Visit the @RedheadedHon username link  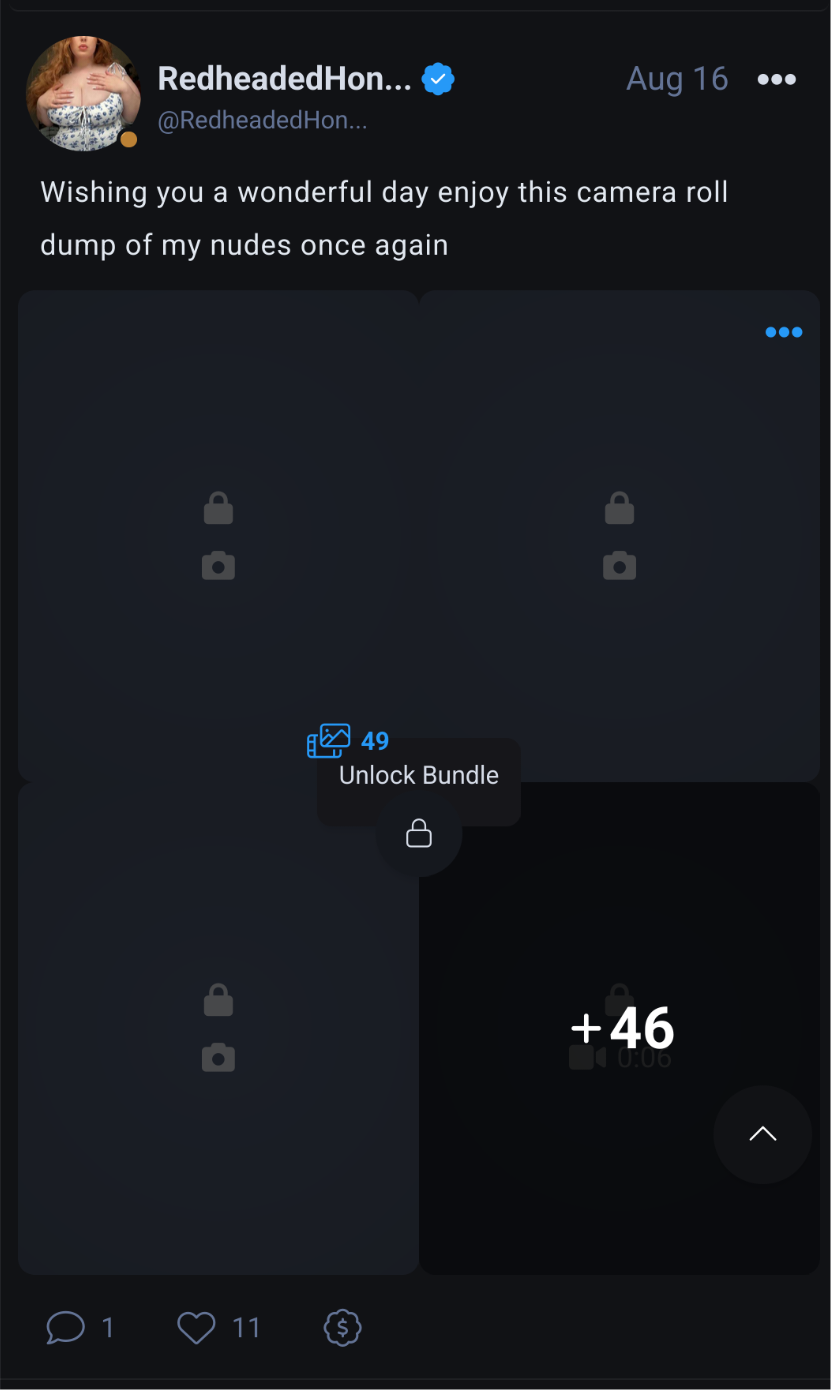[x=262, y=121]
